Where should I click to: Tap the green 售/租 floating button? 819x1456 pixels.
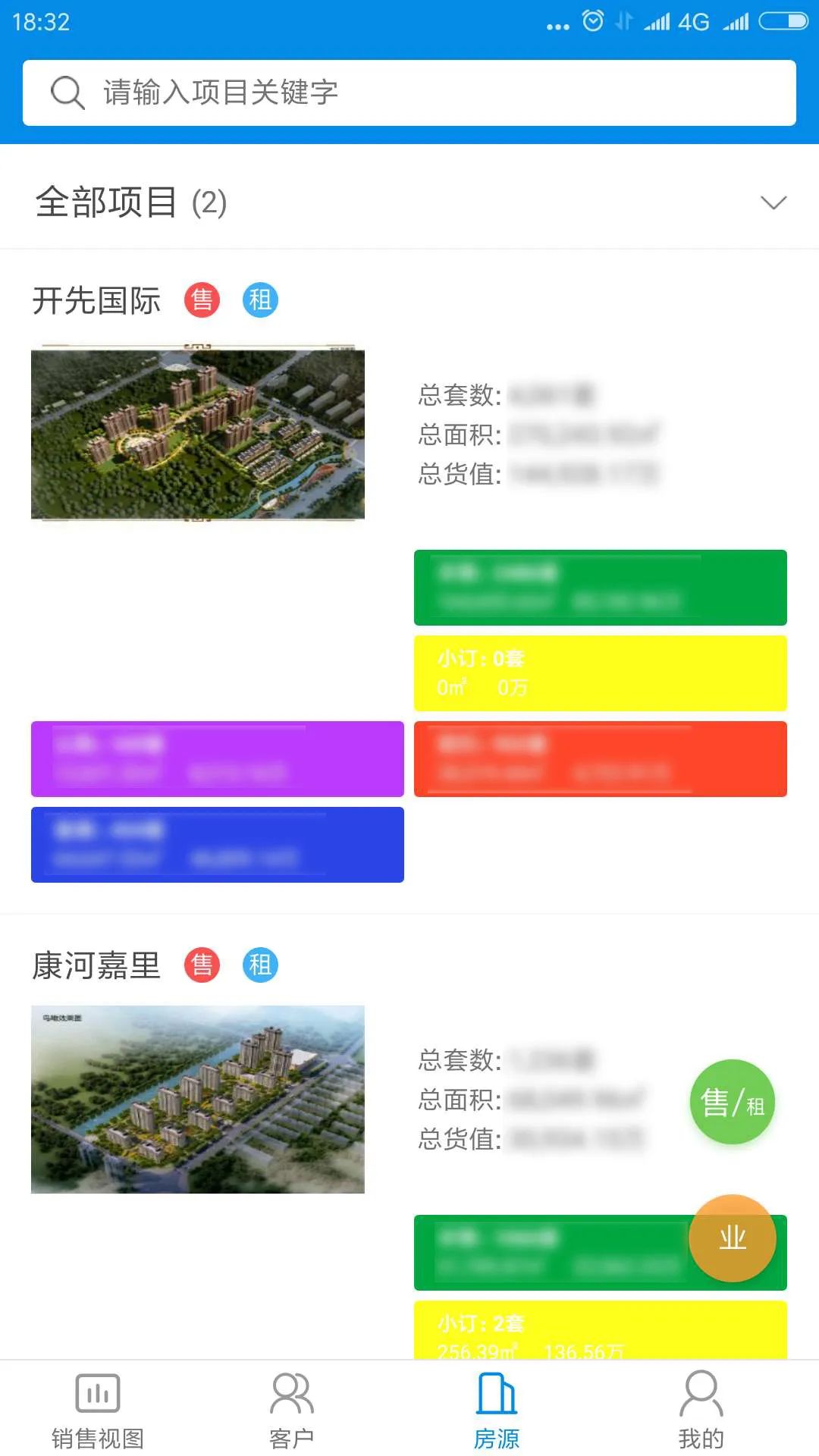(x=732, y=1102)
